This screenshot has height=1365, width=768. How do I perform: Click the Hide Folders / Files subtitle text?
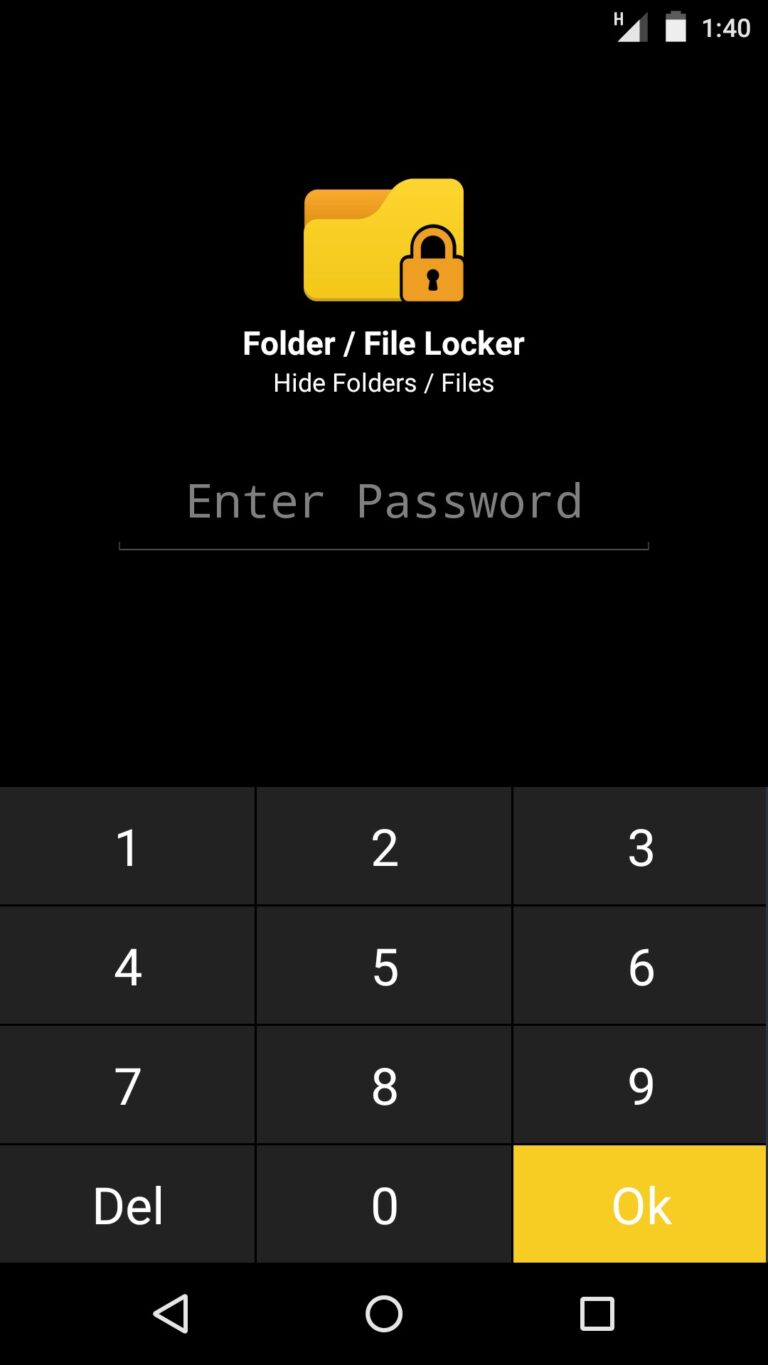pyautogui.click(x=384, y=382)
